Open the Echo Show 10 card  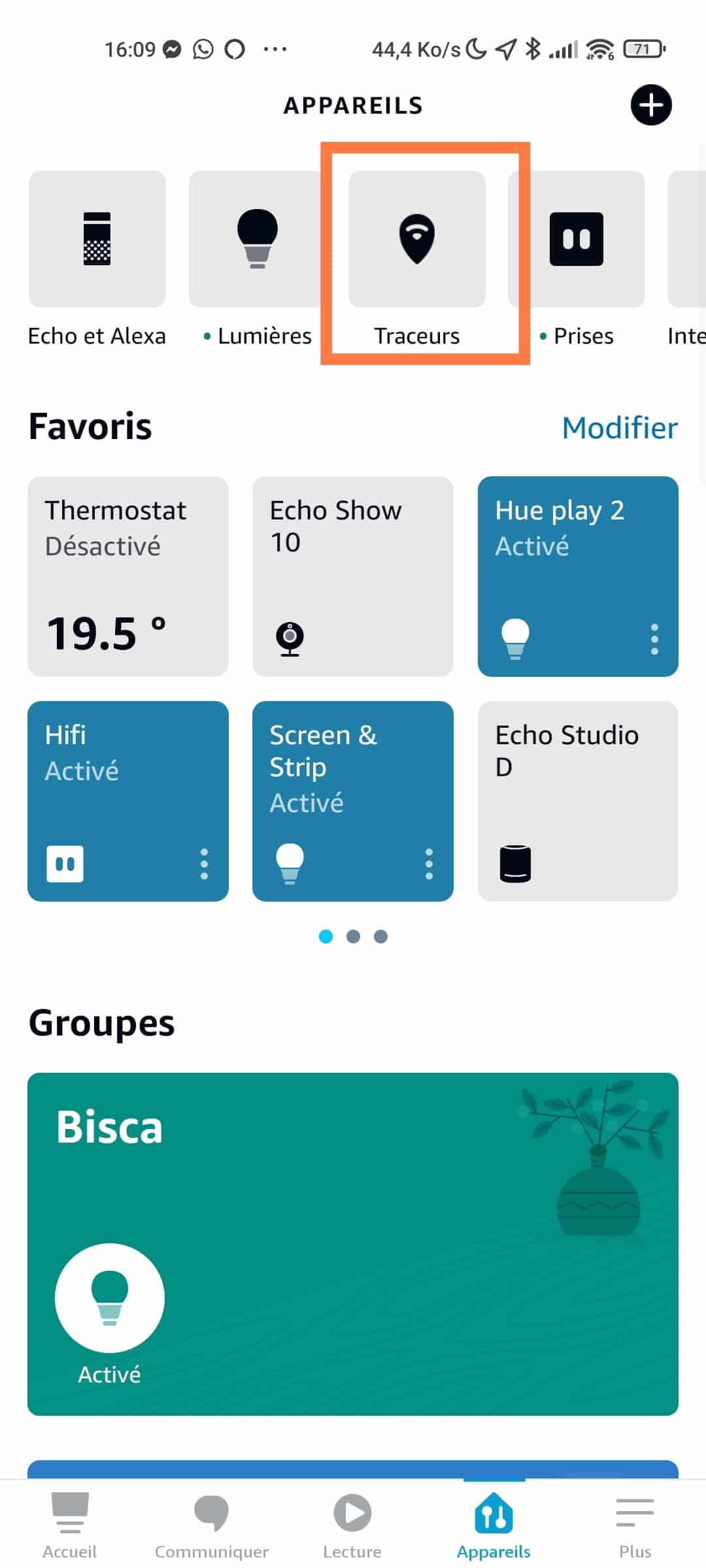tap(353, 576)
